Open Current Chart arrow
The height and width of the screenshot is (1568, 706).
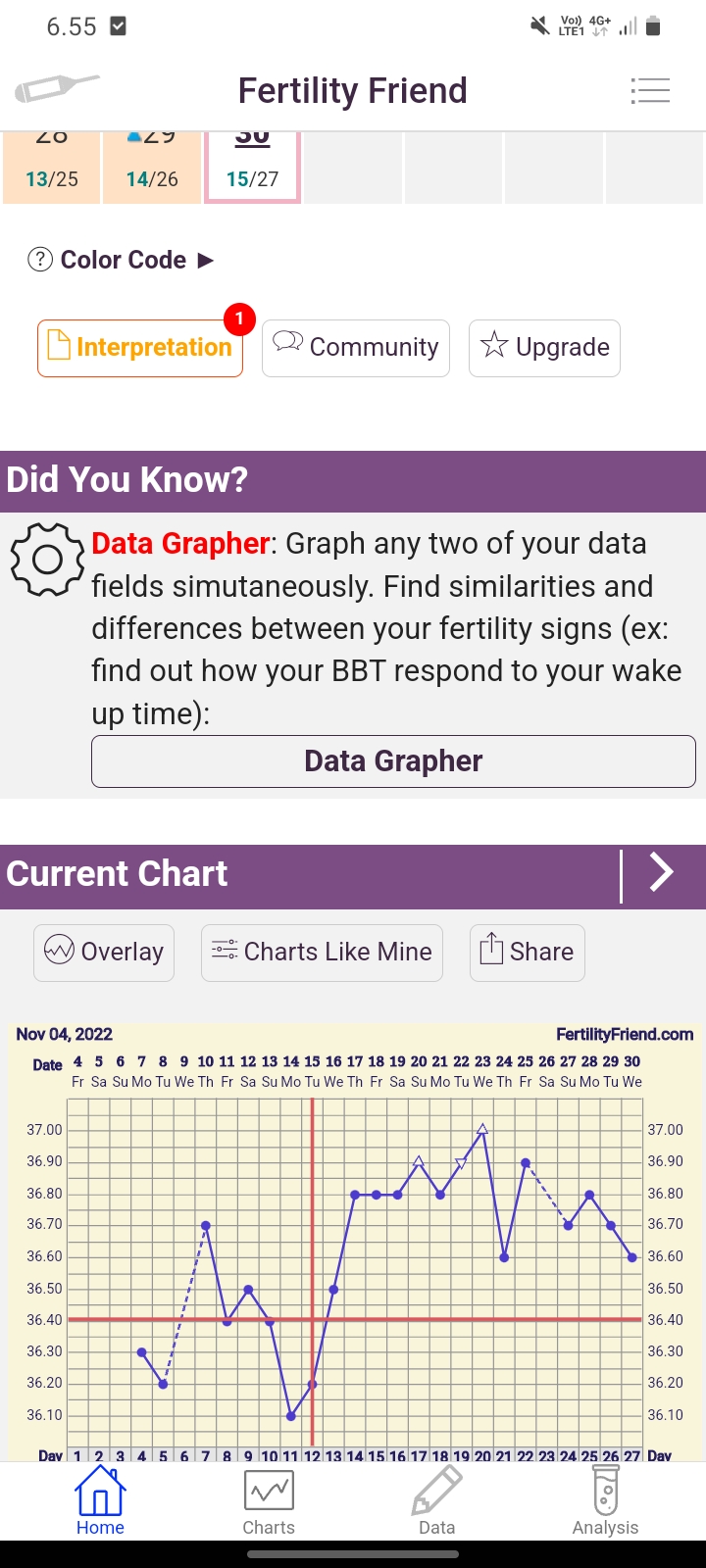(662, 872)
